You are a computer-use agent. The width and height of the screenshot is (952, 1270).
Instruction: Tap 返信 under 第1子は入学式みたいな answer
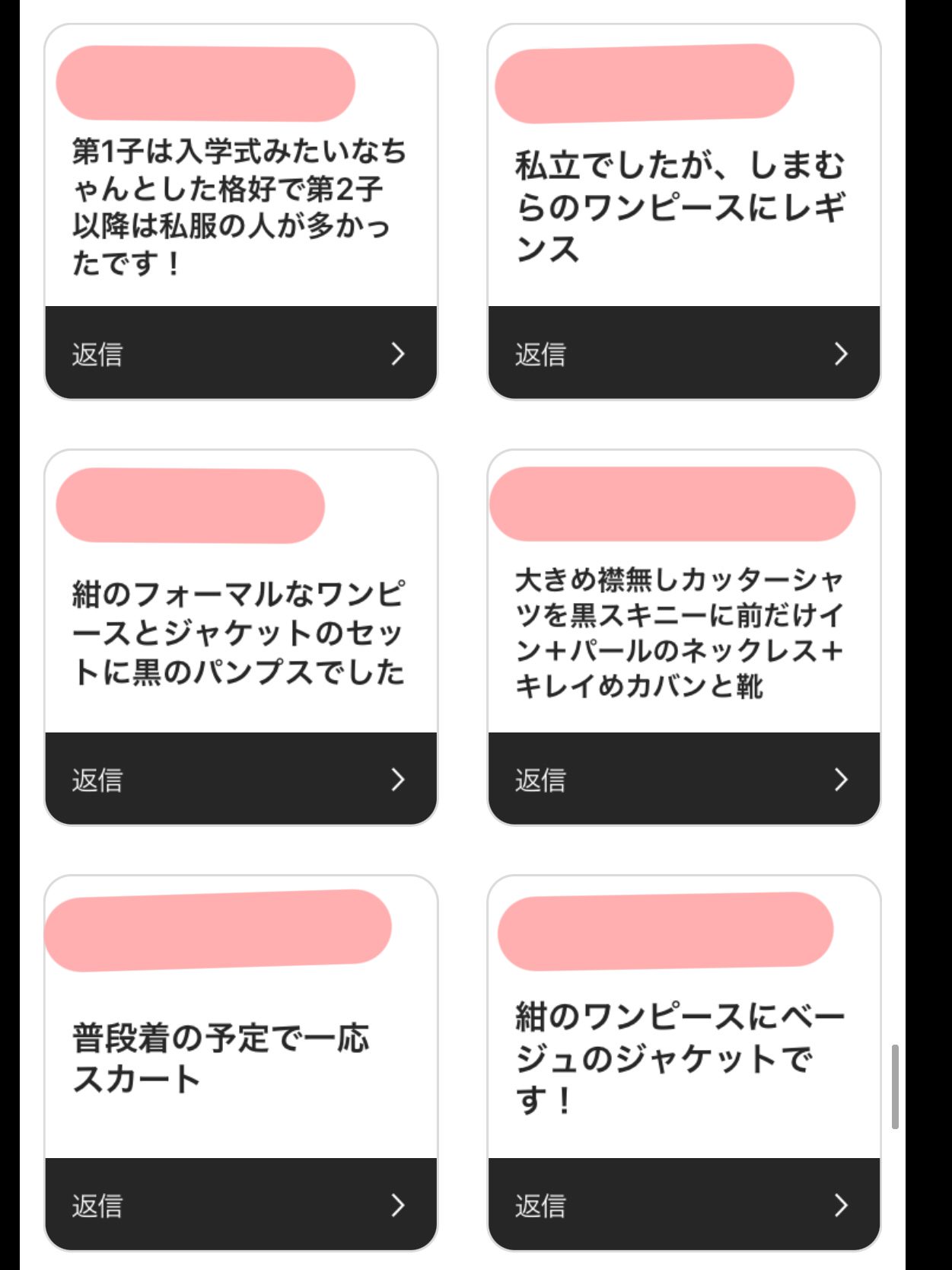(x=240, y=353)
